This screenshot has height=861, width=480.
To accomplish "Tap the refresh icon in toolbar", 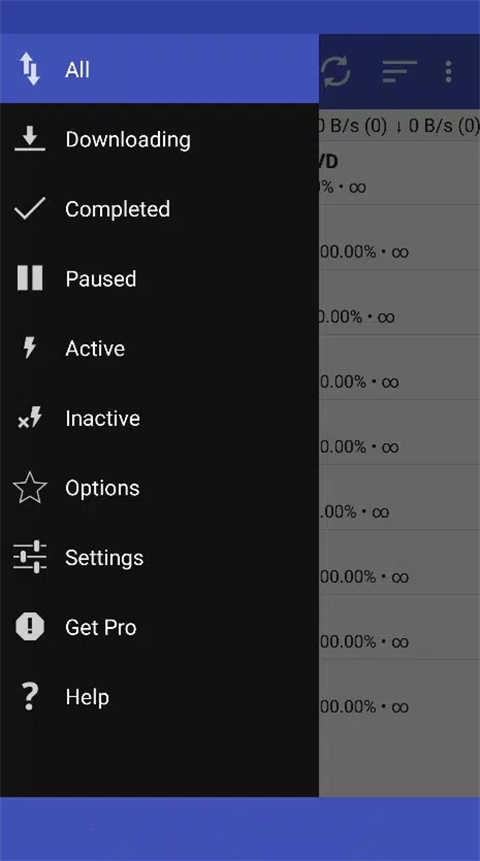I will pos(336,71).
